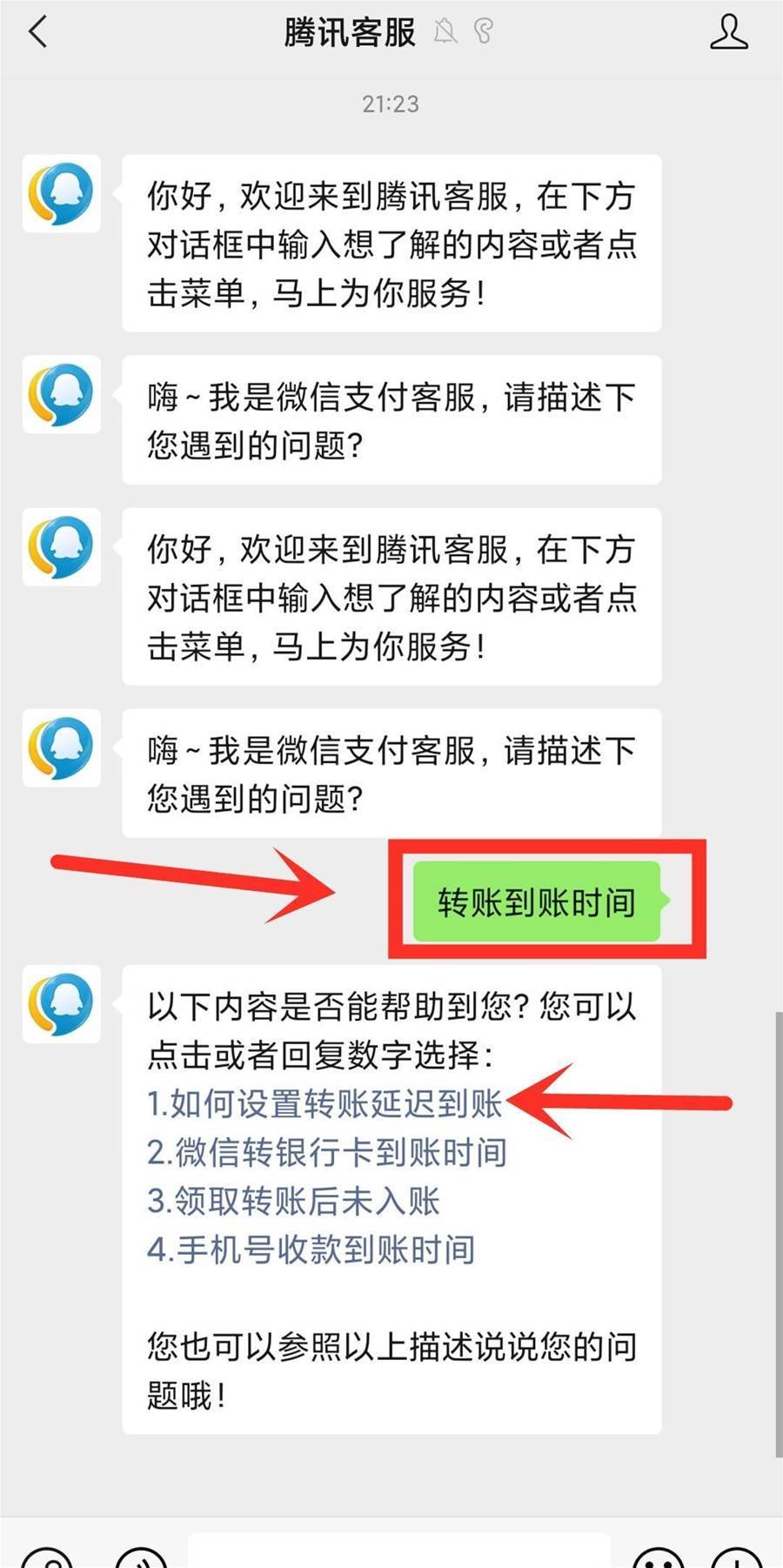Go back from Tencent customer service chat
This screenshot has width=783, height=1568.
(x=37, y=33)
